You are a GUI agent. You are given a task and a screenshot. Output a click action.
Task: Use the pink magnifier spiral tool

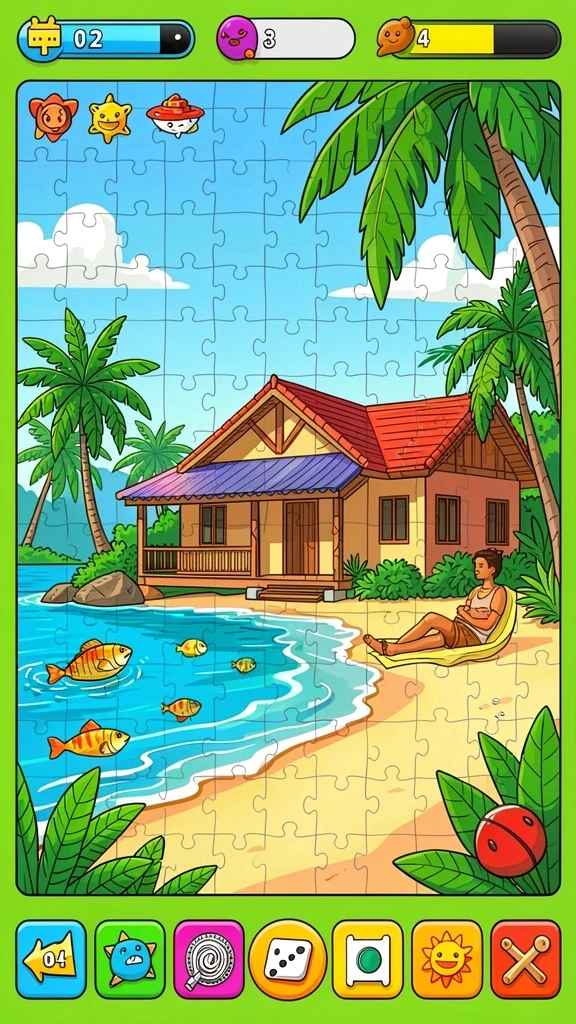[209, 959]
